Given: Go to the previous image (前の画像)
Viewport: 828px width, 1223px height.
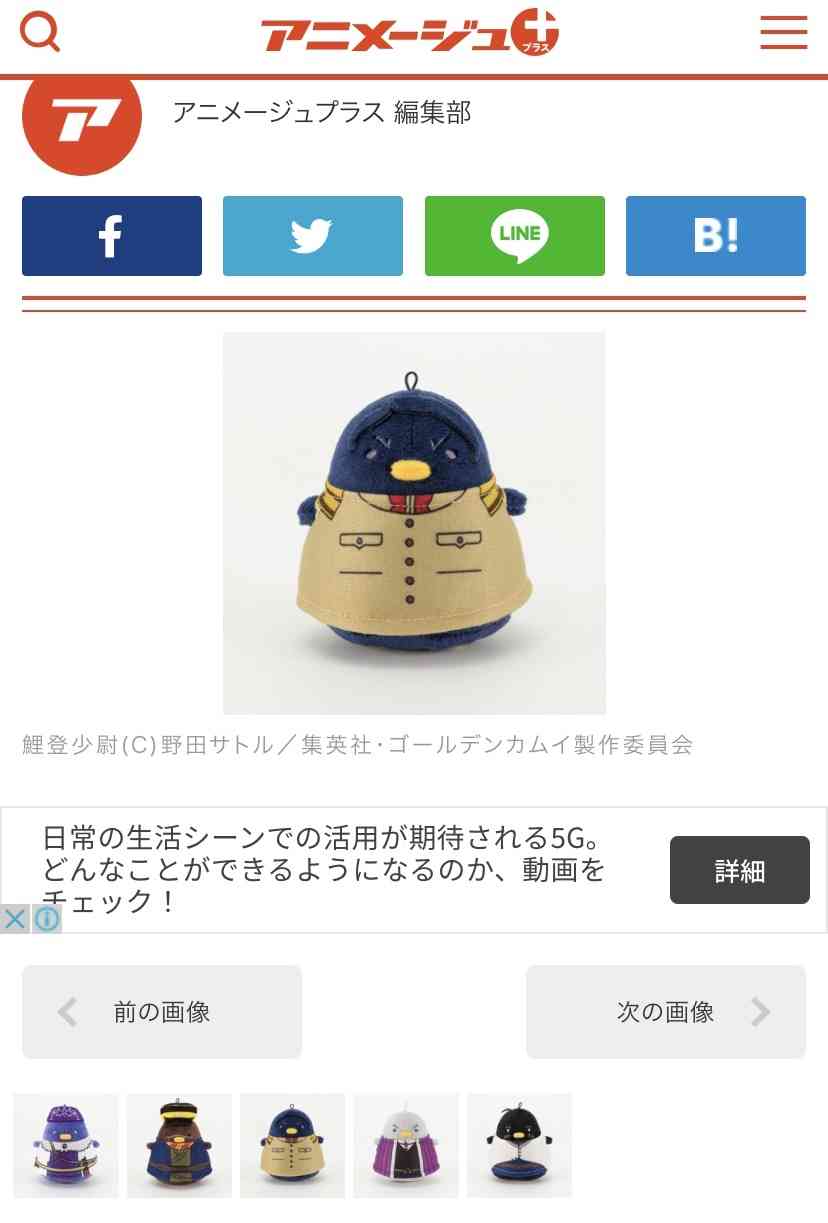Looking at the screenshot, I should click(162, 1012).
